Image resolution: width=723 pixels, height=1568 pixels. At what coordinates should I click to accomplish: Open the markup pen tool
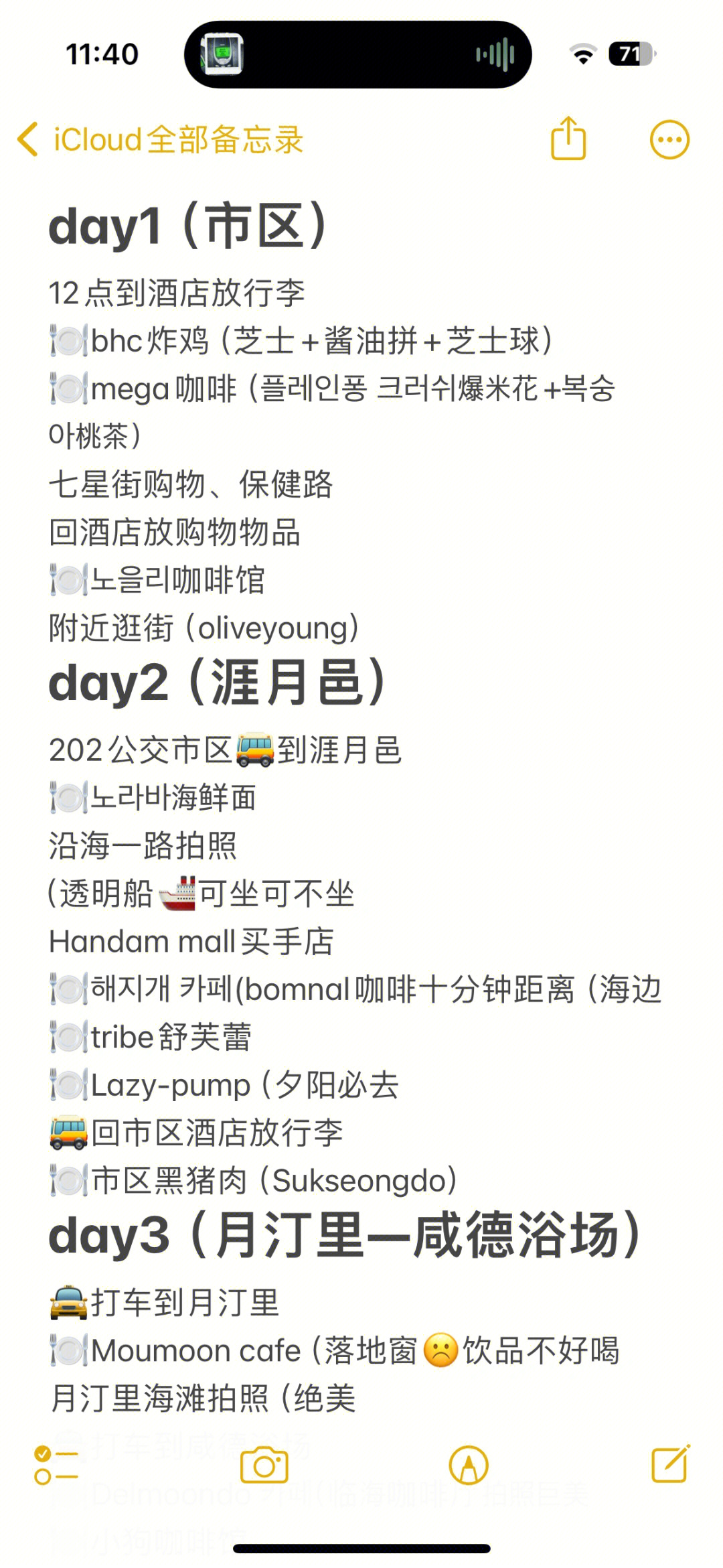(469, 1466)
